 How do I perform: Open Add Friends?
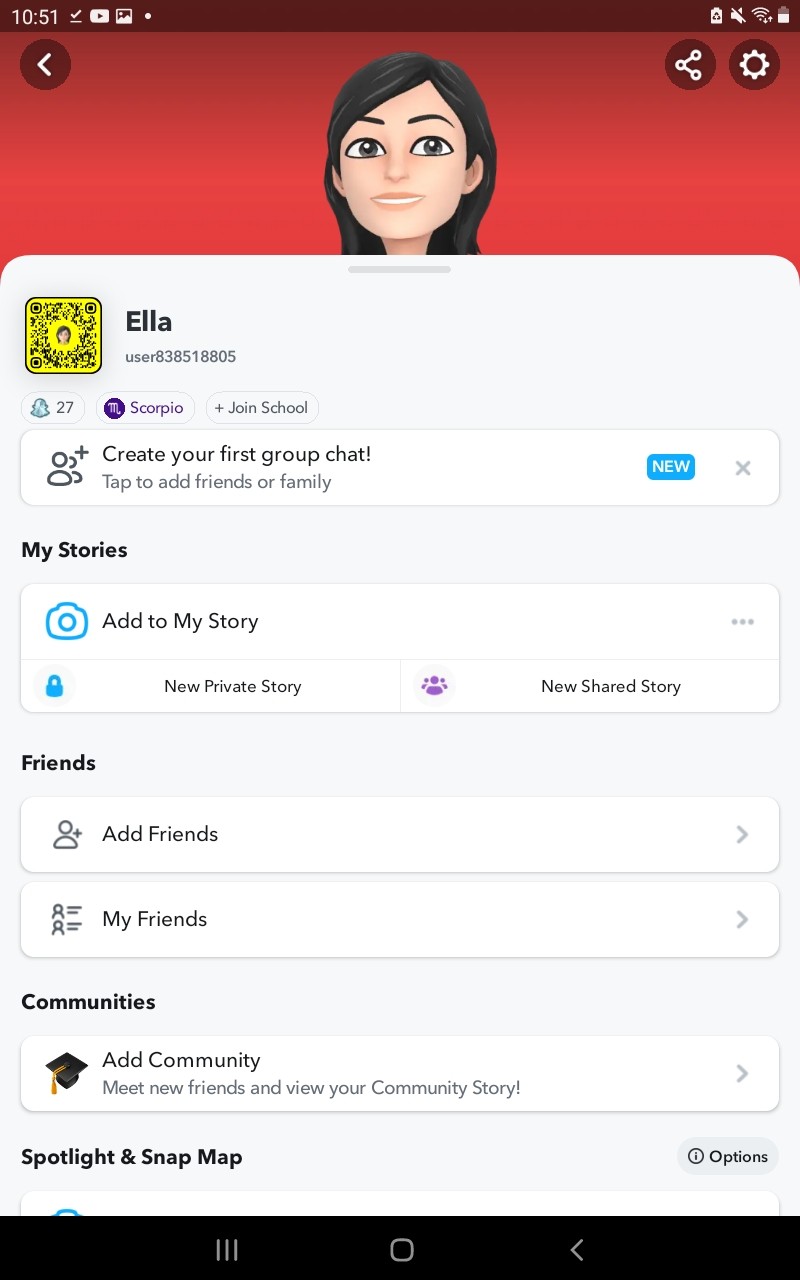coord(400,834)
